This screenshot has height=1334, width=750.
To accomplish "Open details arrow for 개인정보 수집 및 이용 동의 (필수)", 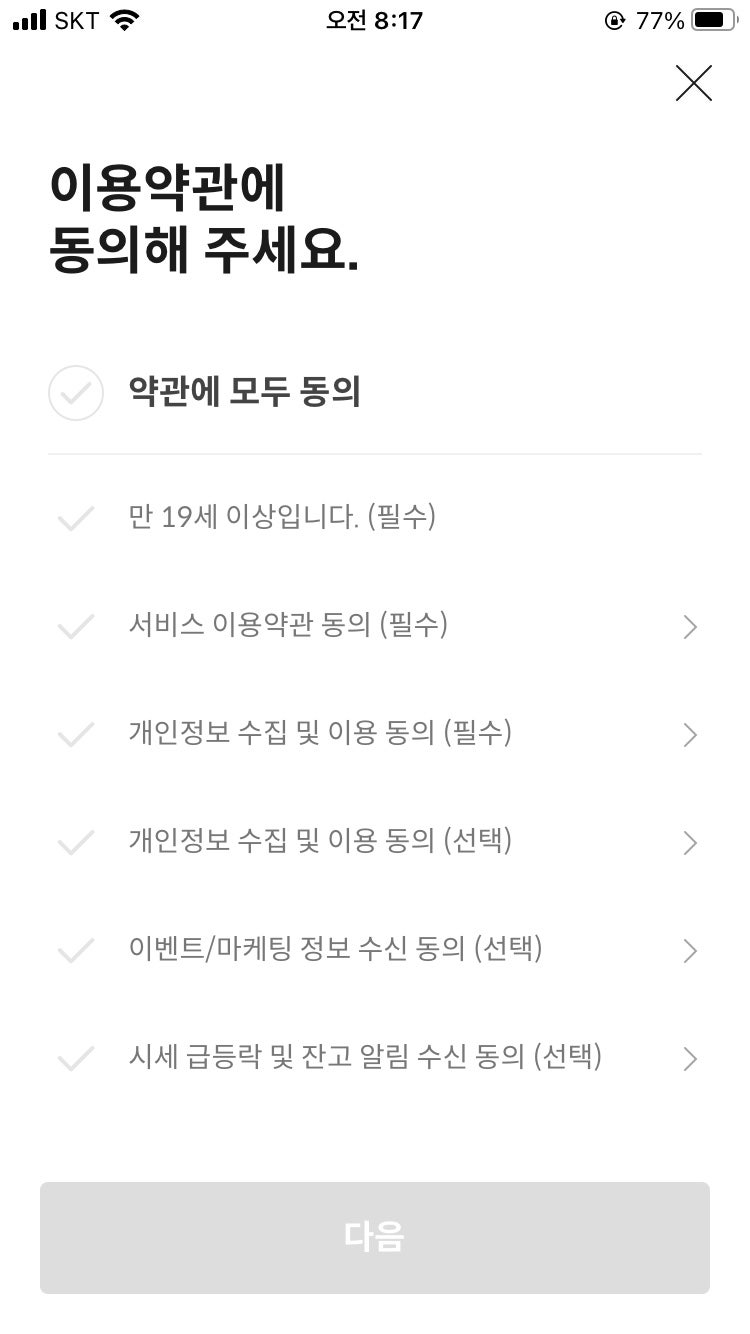I will coord(689,735).
